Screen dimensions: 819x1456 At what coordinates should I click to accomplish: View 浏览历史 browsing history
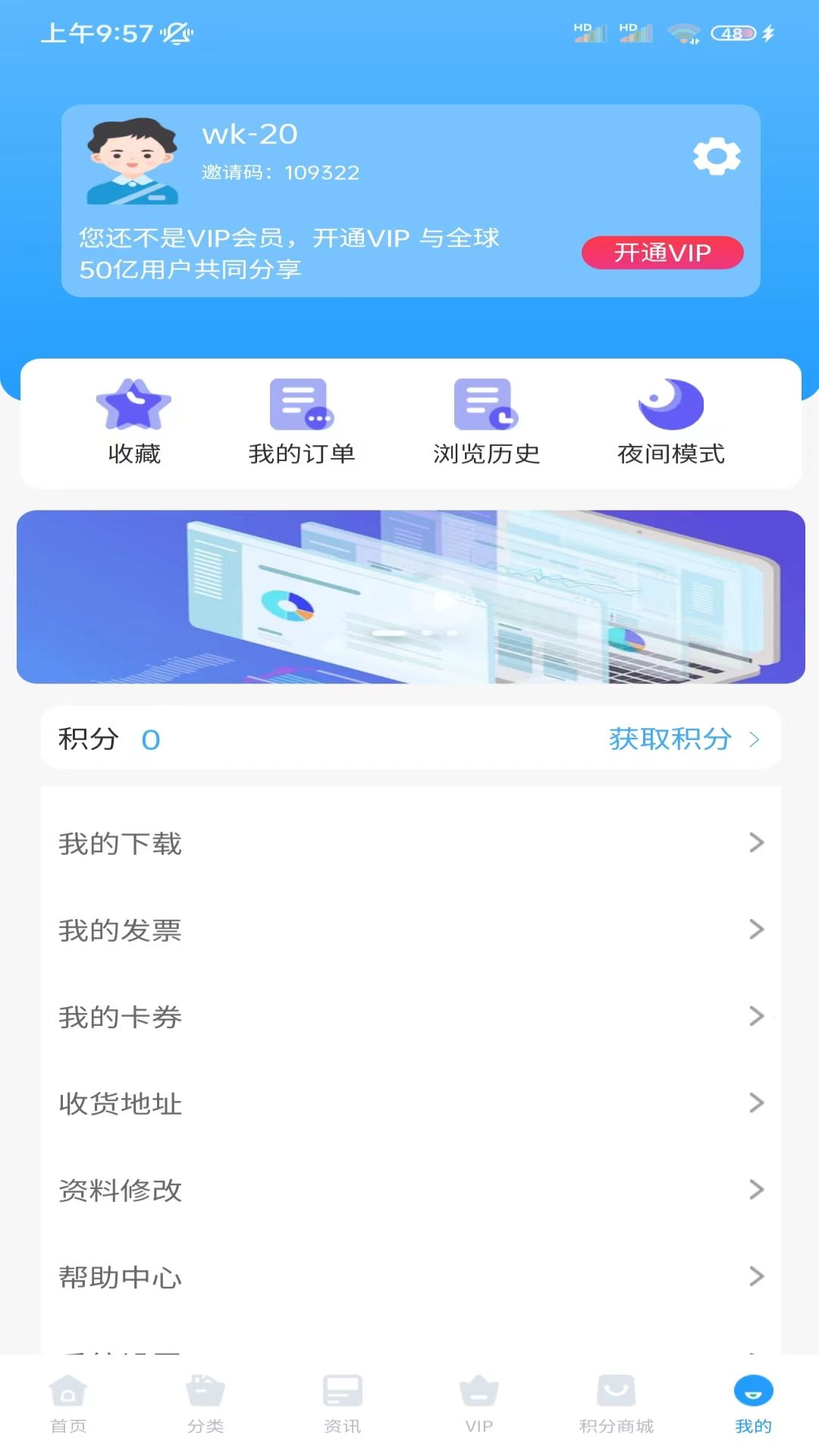486,422
